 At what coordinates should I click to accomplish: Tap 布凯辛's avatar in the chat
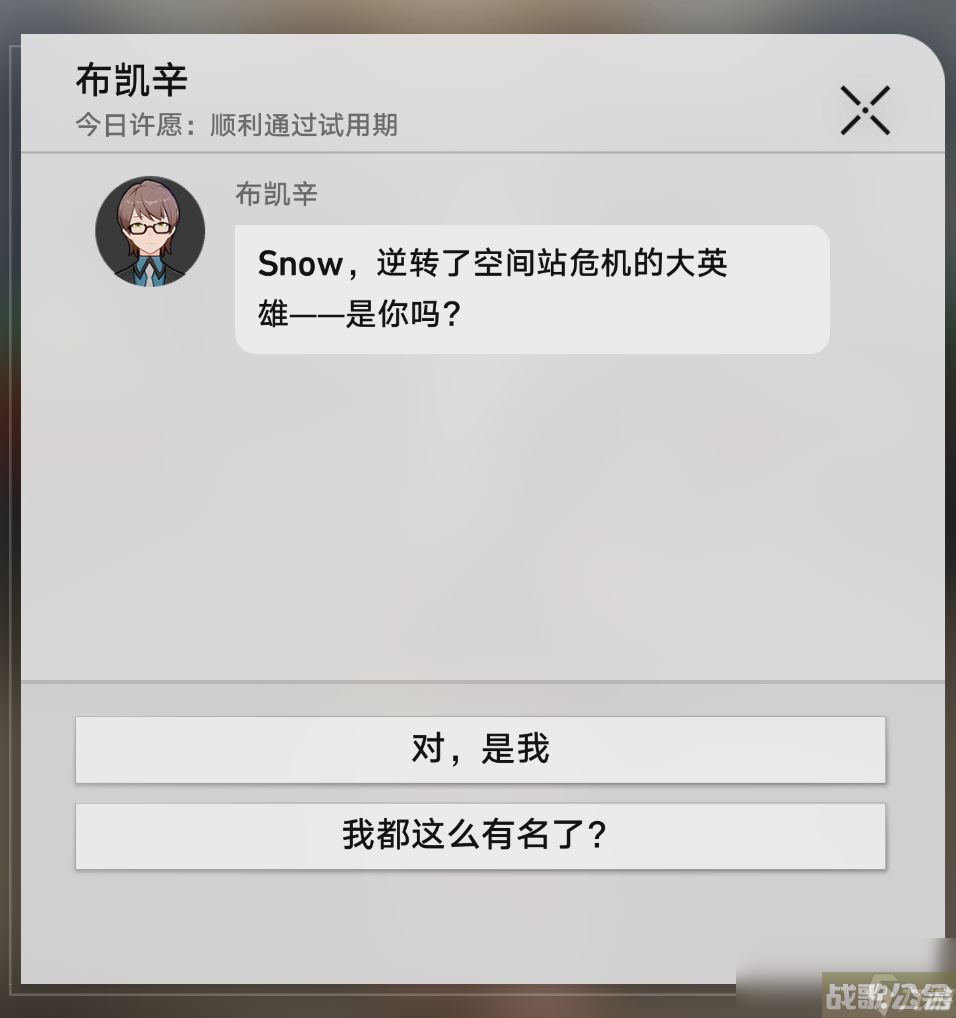[150, 231]
